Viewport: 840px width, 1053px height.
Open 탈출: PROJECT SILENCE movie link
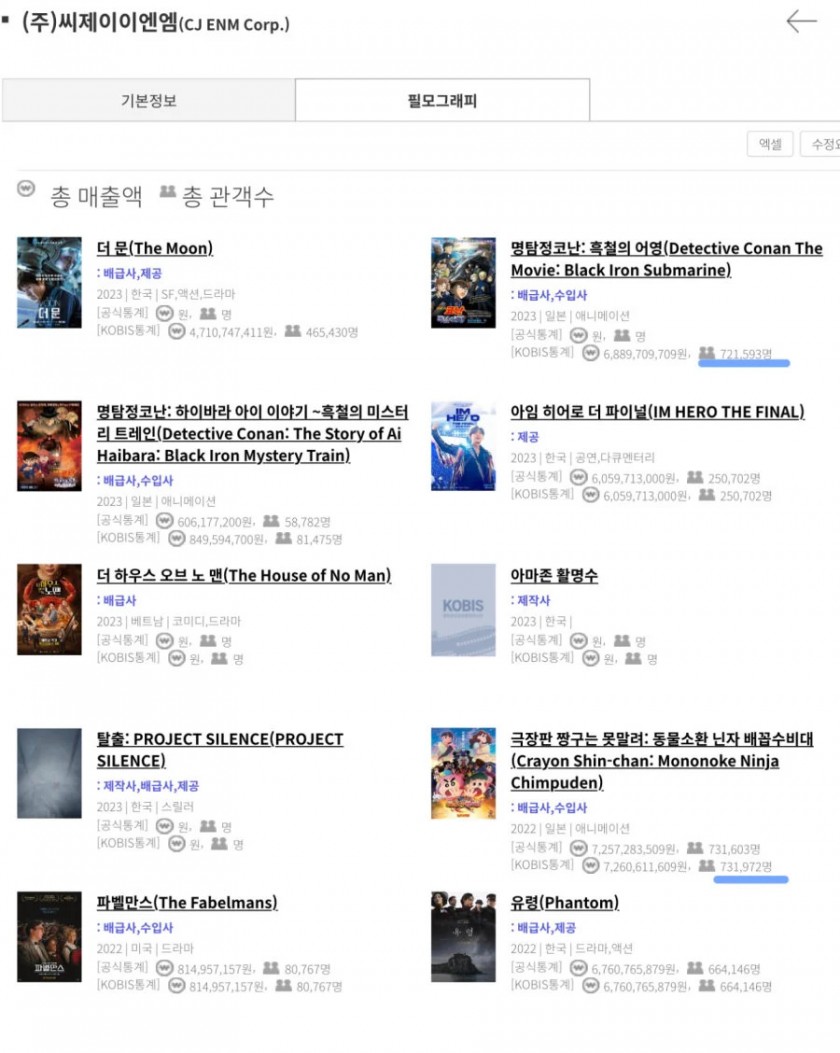pos(220,750)
